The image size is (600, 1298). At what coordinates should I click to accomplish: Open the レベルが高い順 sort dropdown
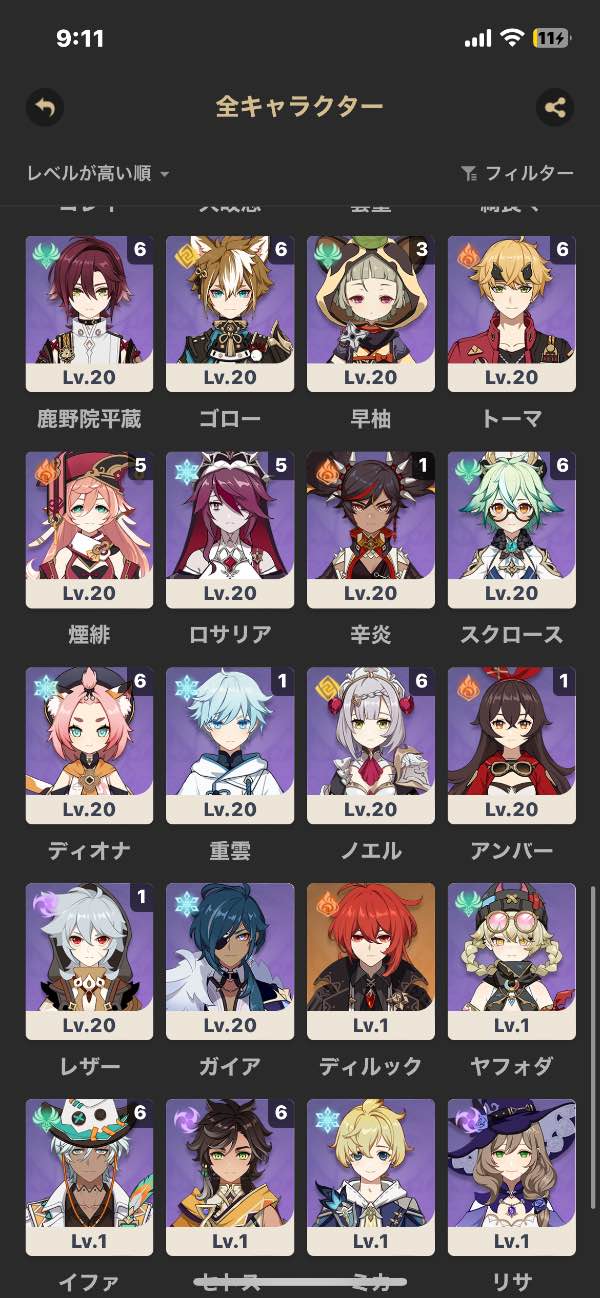pyautogui.click(x=98, y=174)
